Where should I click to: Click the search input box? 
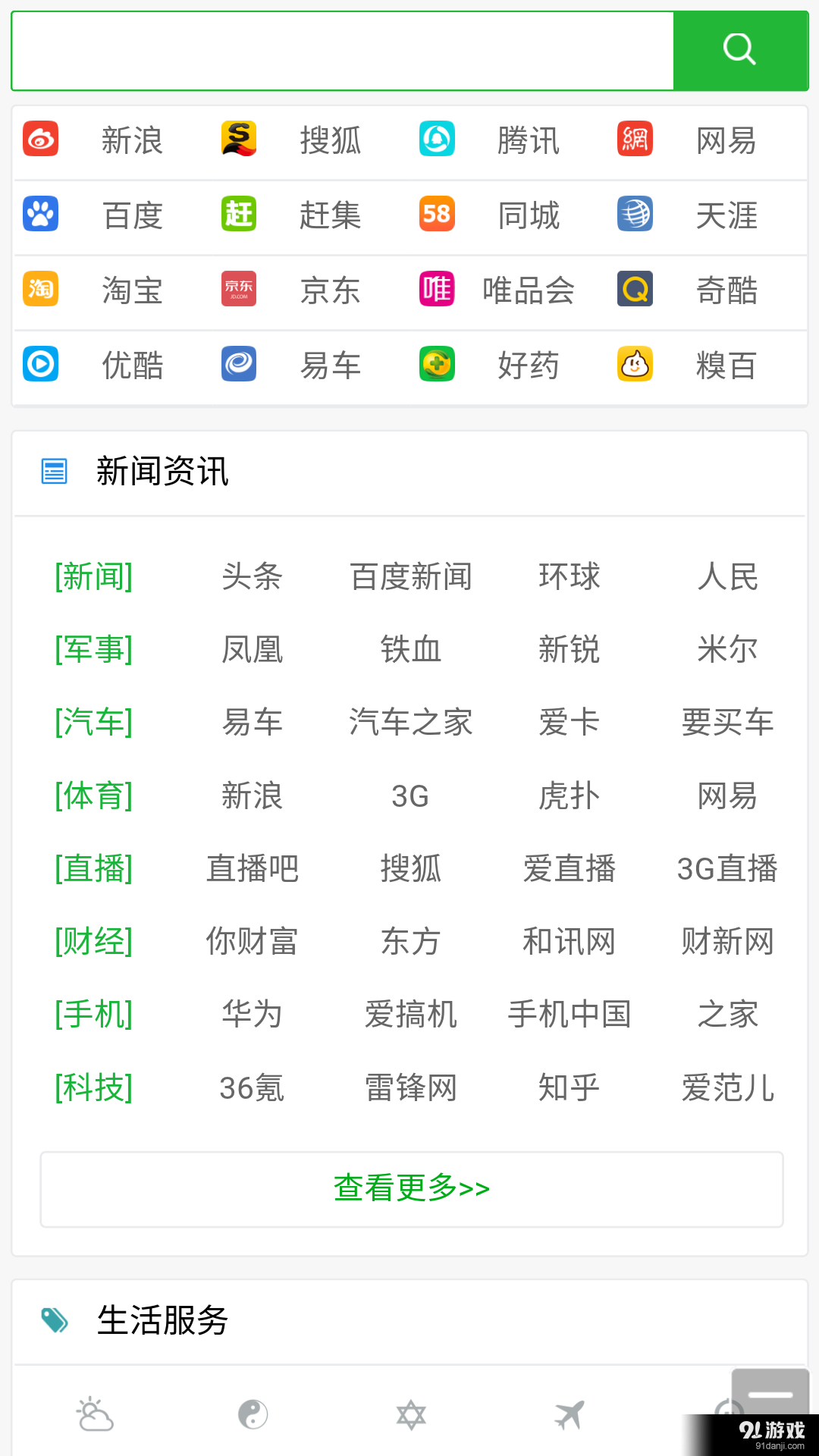[x=341, y=50]
